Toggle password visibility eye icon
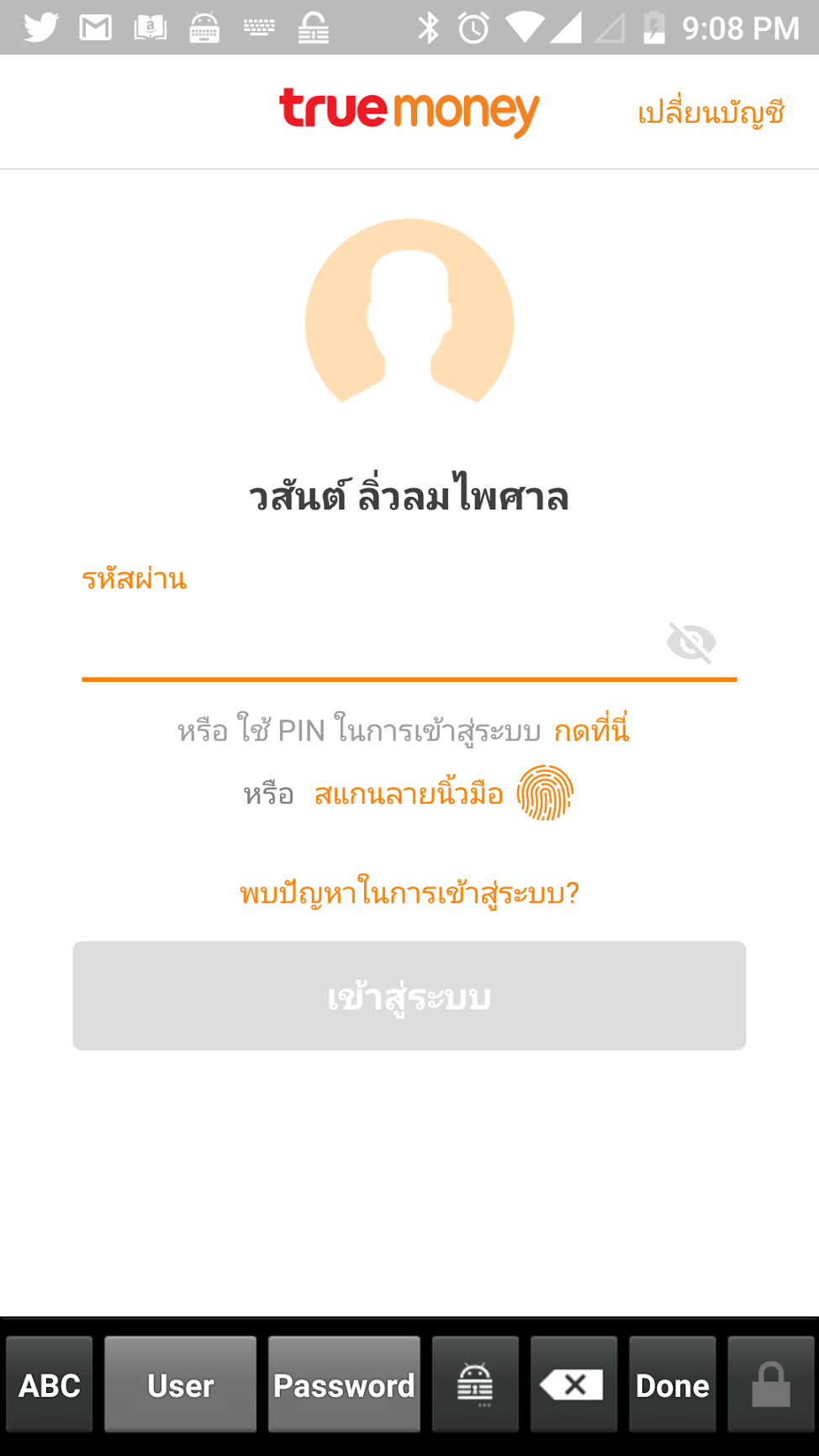This screenshot has height=1456, width=819. [x=691, y=643]
